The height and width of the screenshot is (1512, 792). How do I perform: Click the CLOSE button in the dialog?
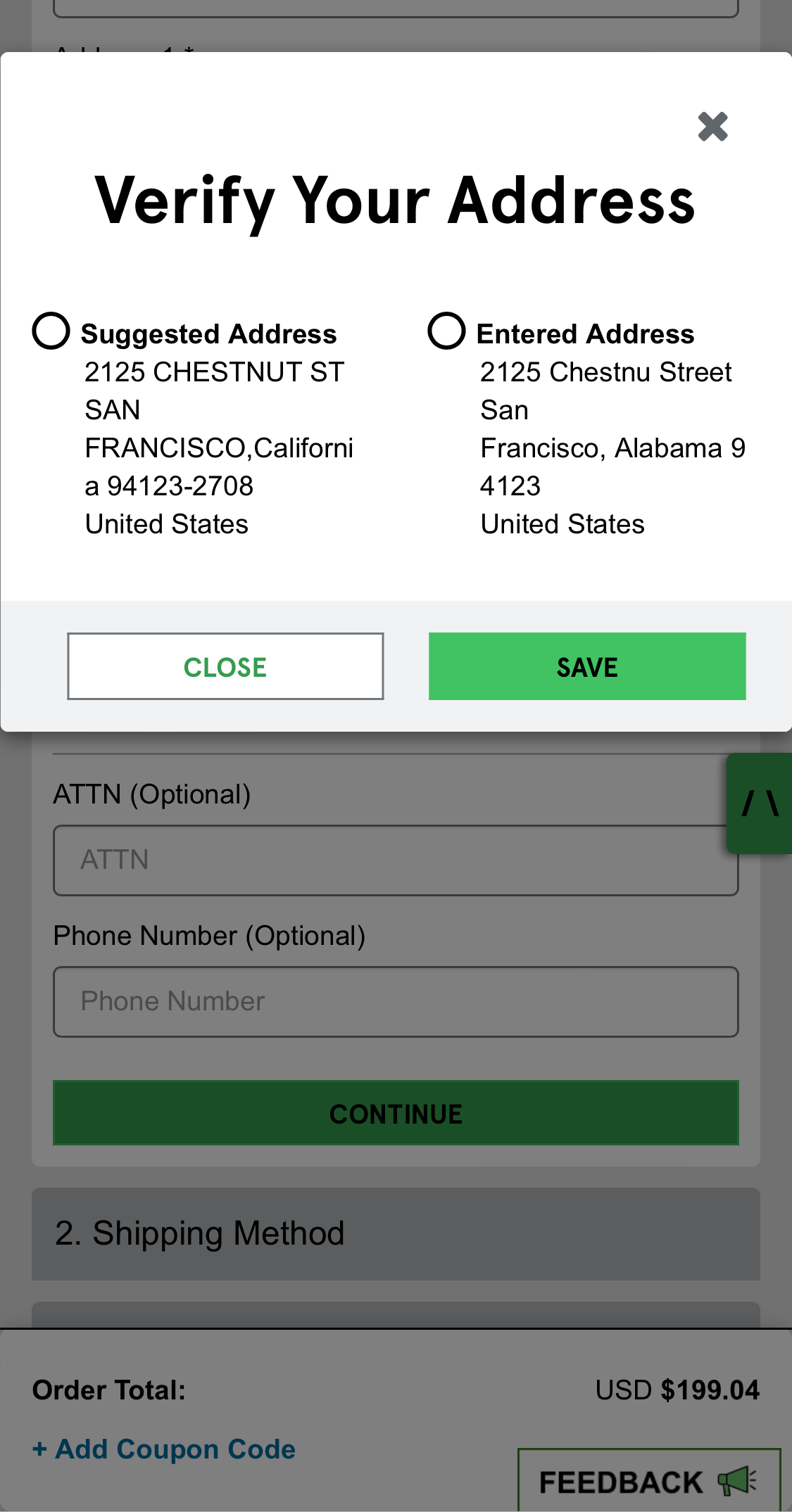click(x=225, y=666)
